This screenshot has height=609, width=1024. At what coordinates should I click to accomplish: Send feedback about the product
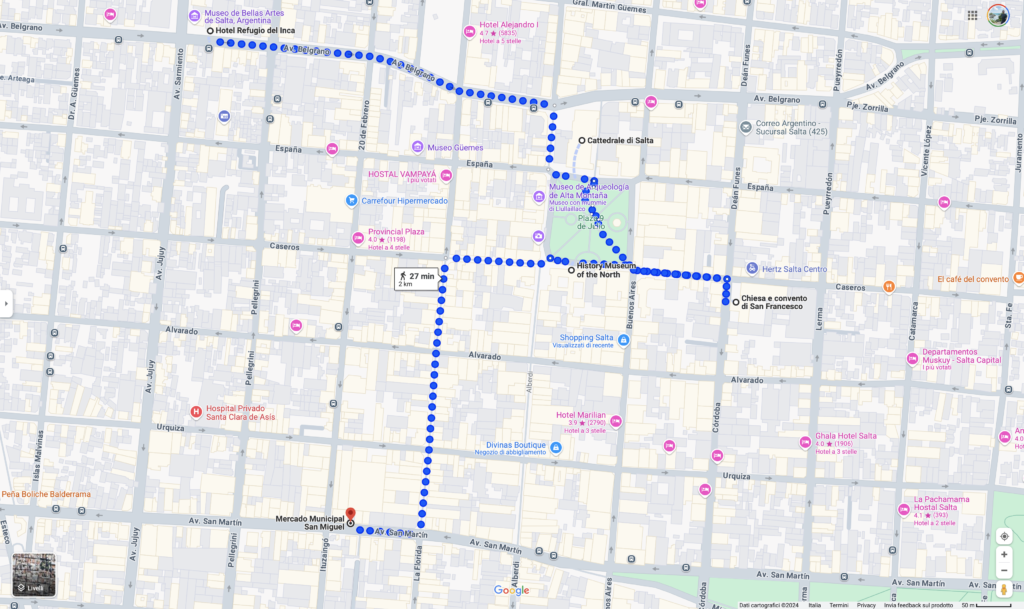[918, 605]
